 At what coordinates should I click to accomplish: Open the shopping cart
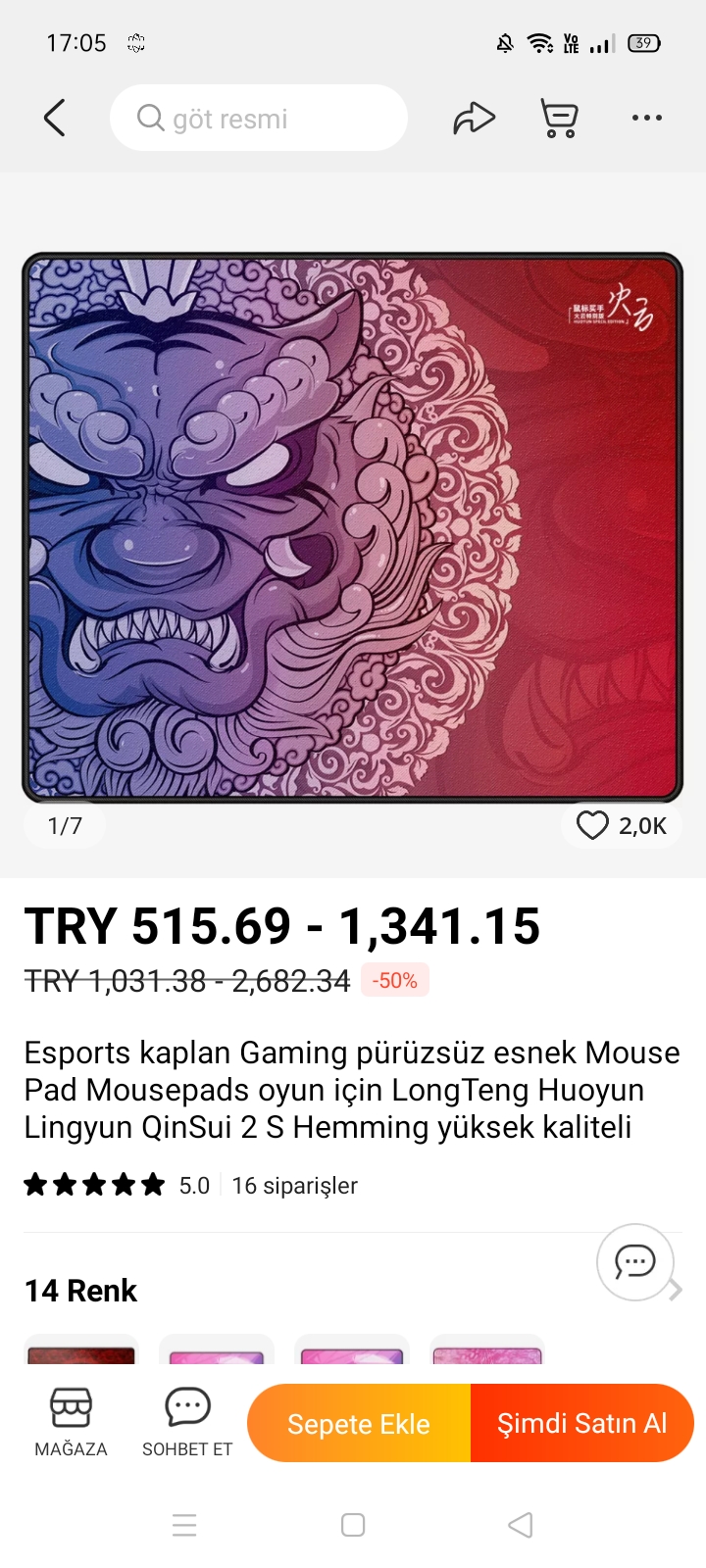click(560, 119)
